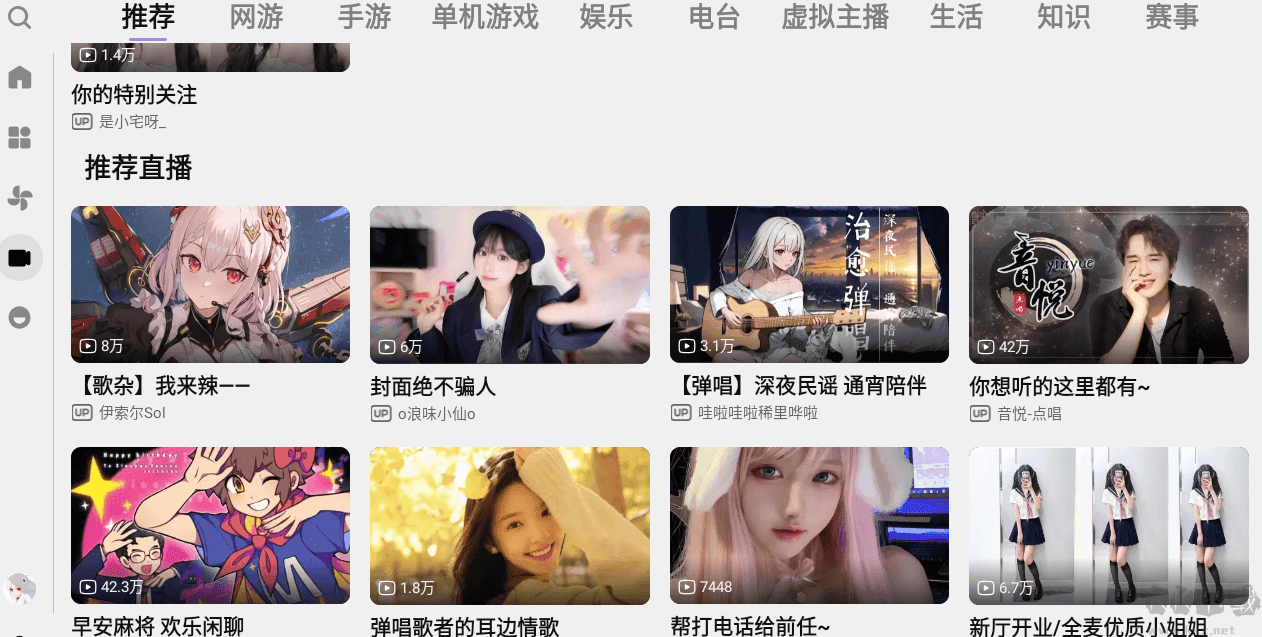Viewport: 1262px width, 637px height.
Task: Open the 【歌杂】我来辣 live stream
Action: (210, 285)
